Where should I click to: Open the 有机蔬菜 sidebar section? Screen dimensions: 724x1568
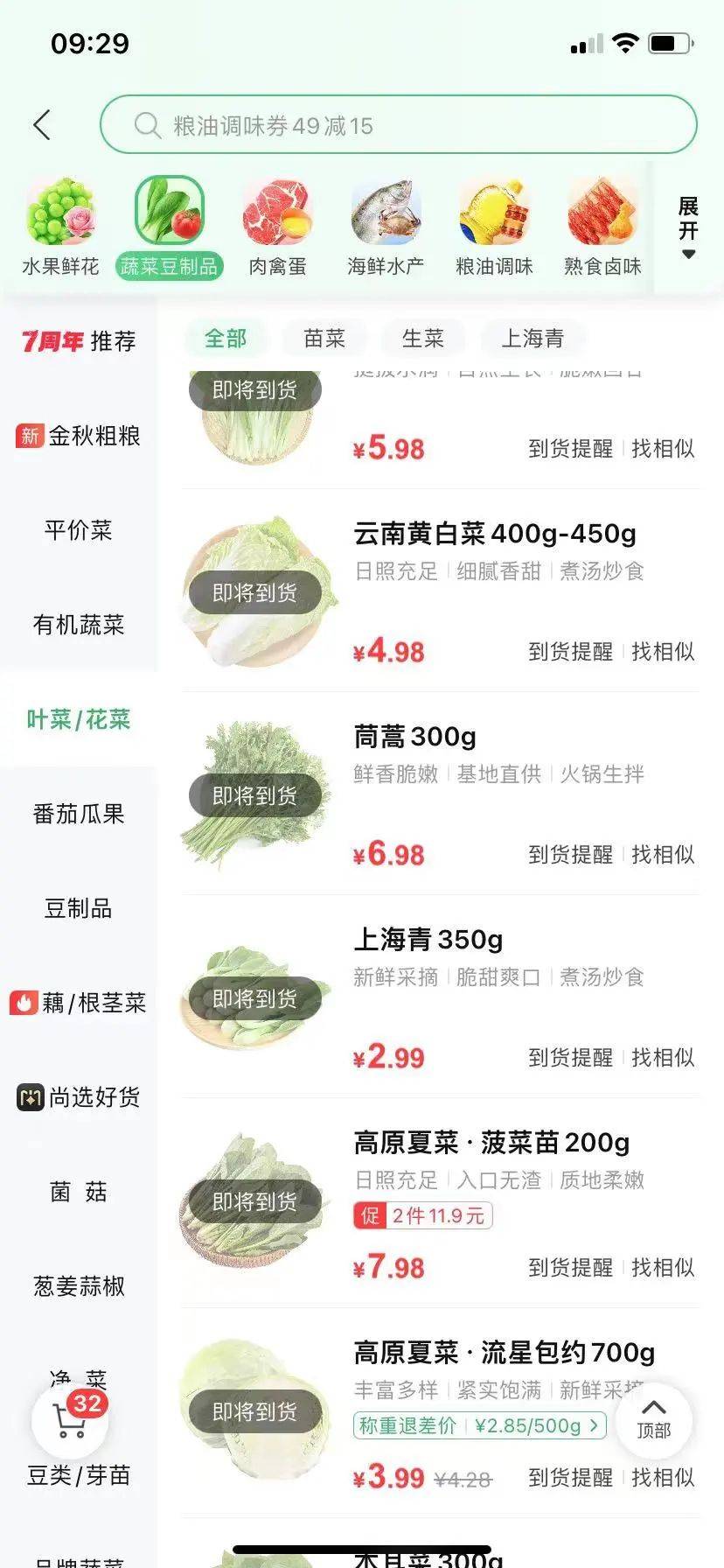(79, 625)
